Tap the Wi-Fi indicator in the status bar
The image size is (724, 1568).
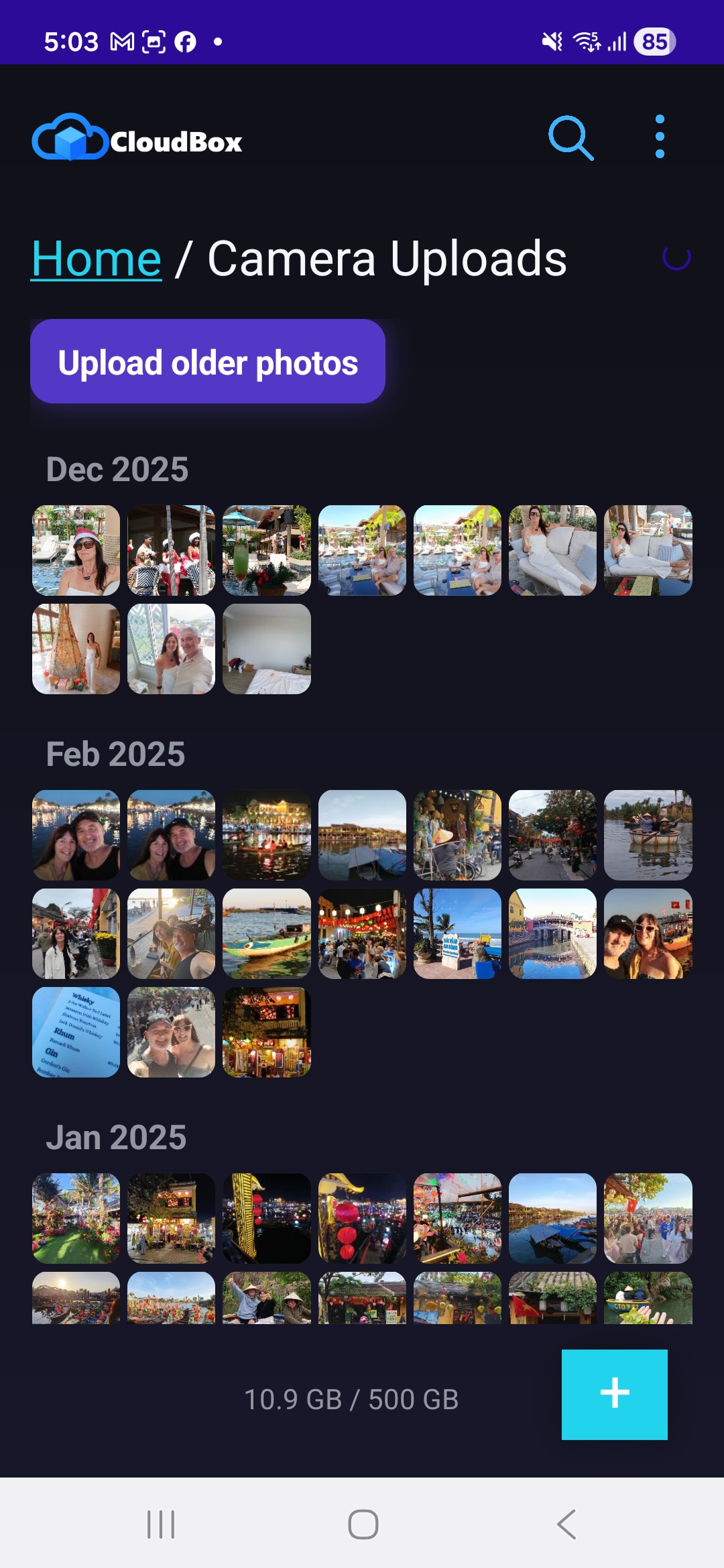pyautogui.click(x=585, y=42)
